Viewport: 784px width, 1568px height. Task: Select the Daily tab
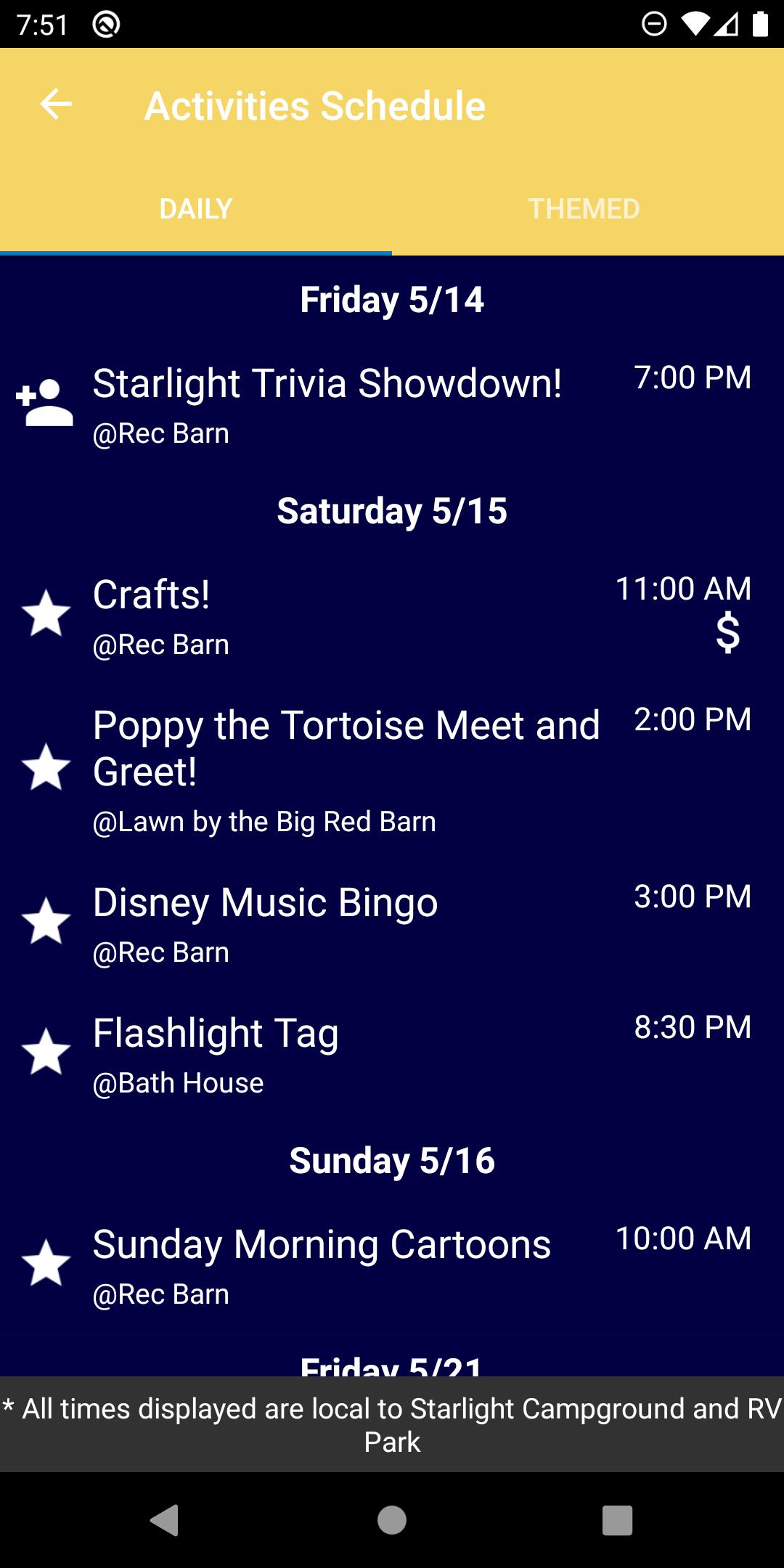click(196, 209)
